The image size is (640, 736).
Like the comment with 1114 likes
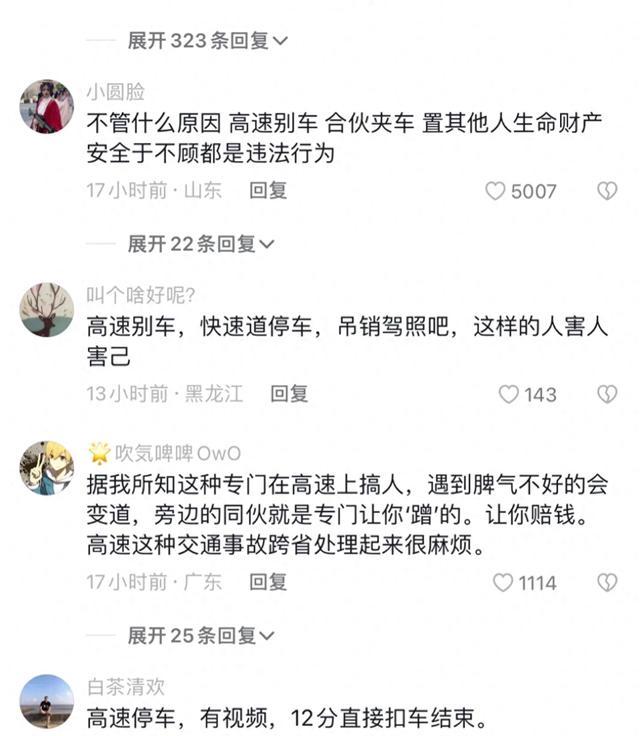pos(503,583)
